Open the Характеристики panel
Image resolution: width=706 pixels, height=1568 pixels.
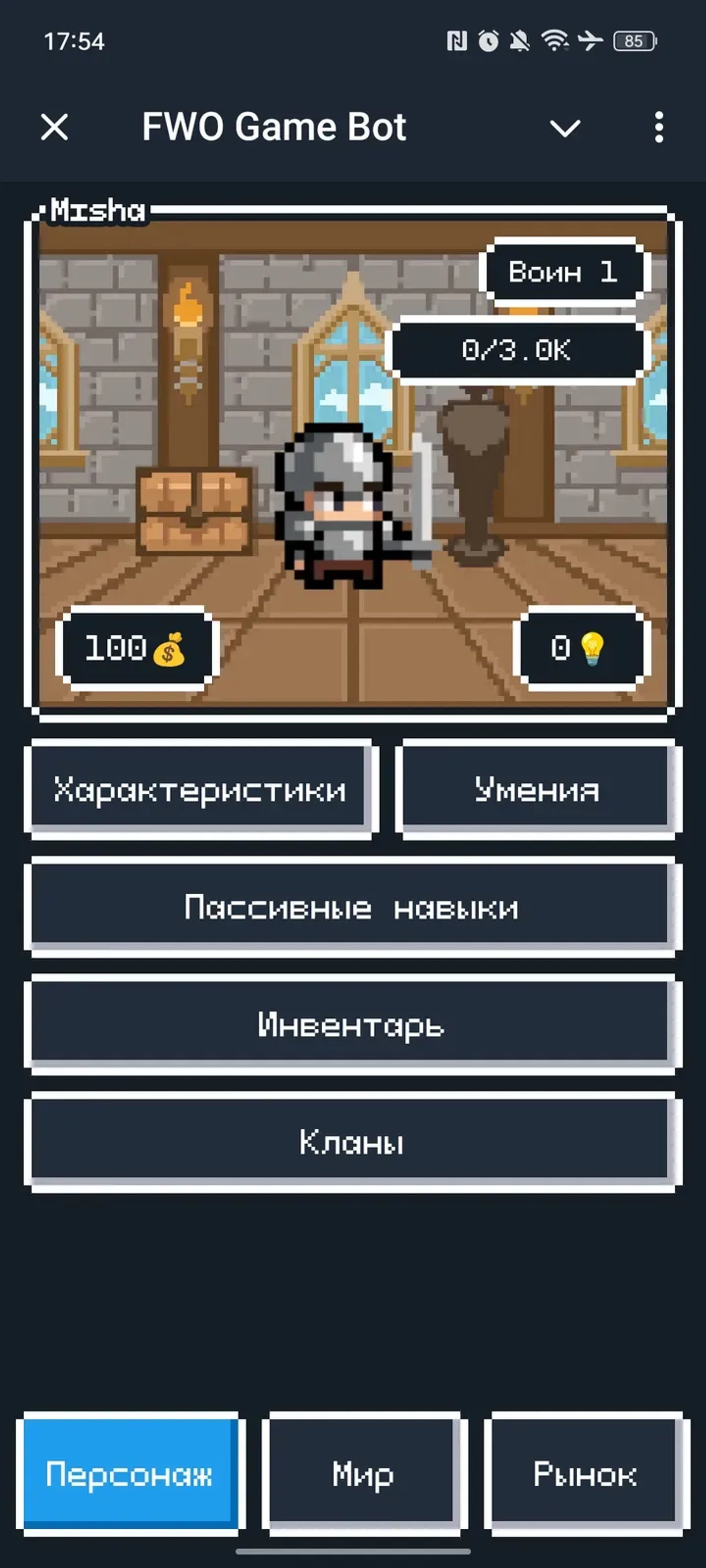coord(199,789)
